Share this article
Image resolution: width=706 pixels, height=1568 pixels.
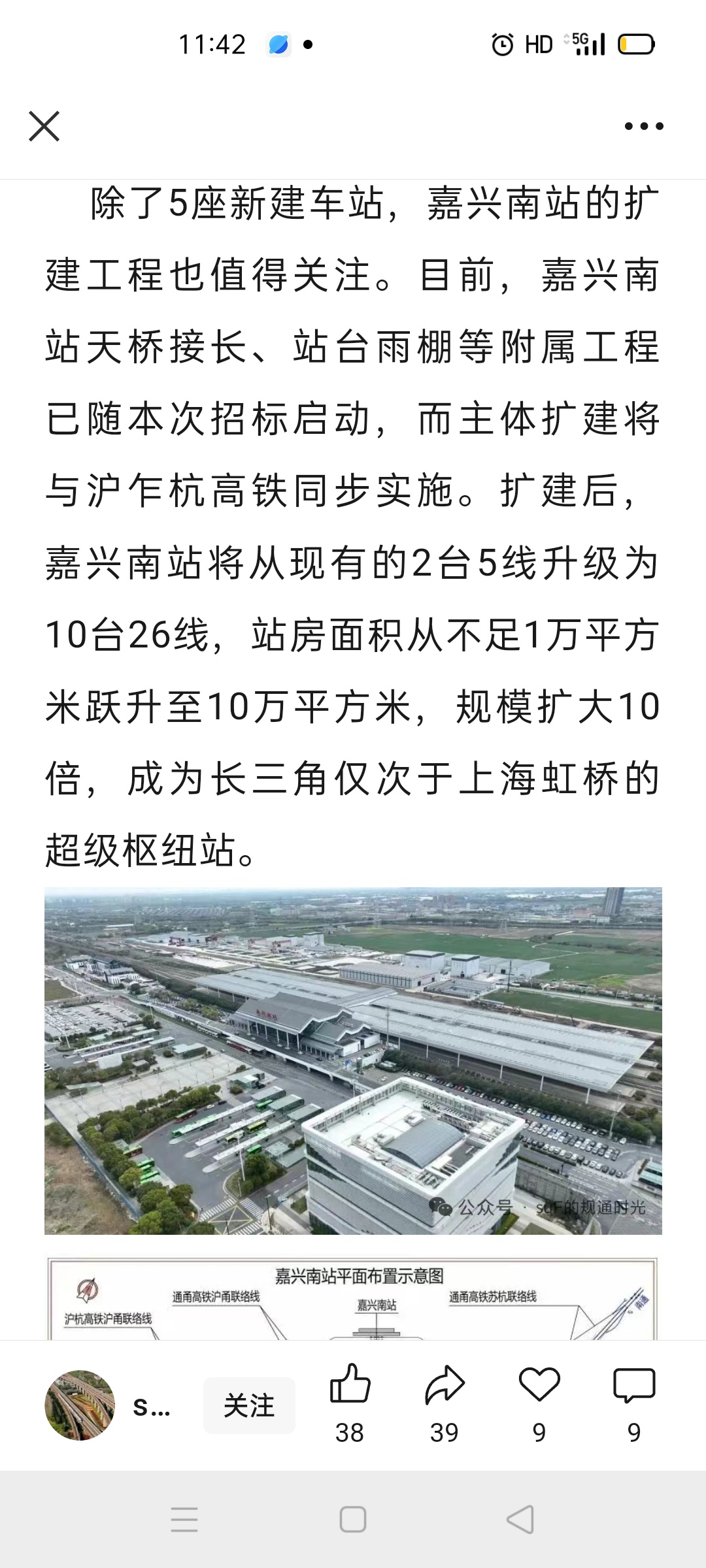coord(445,1384)
